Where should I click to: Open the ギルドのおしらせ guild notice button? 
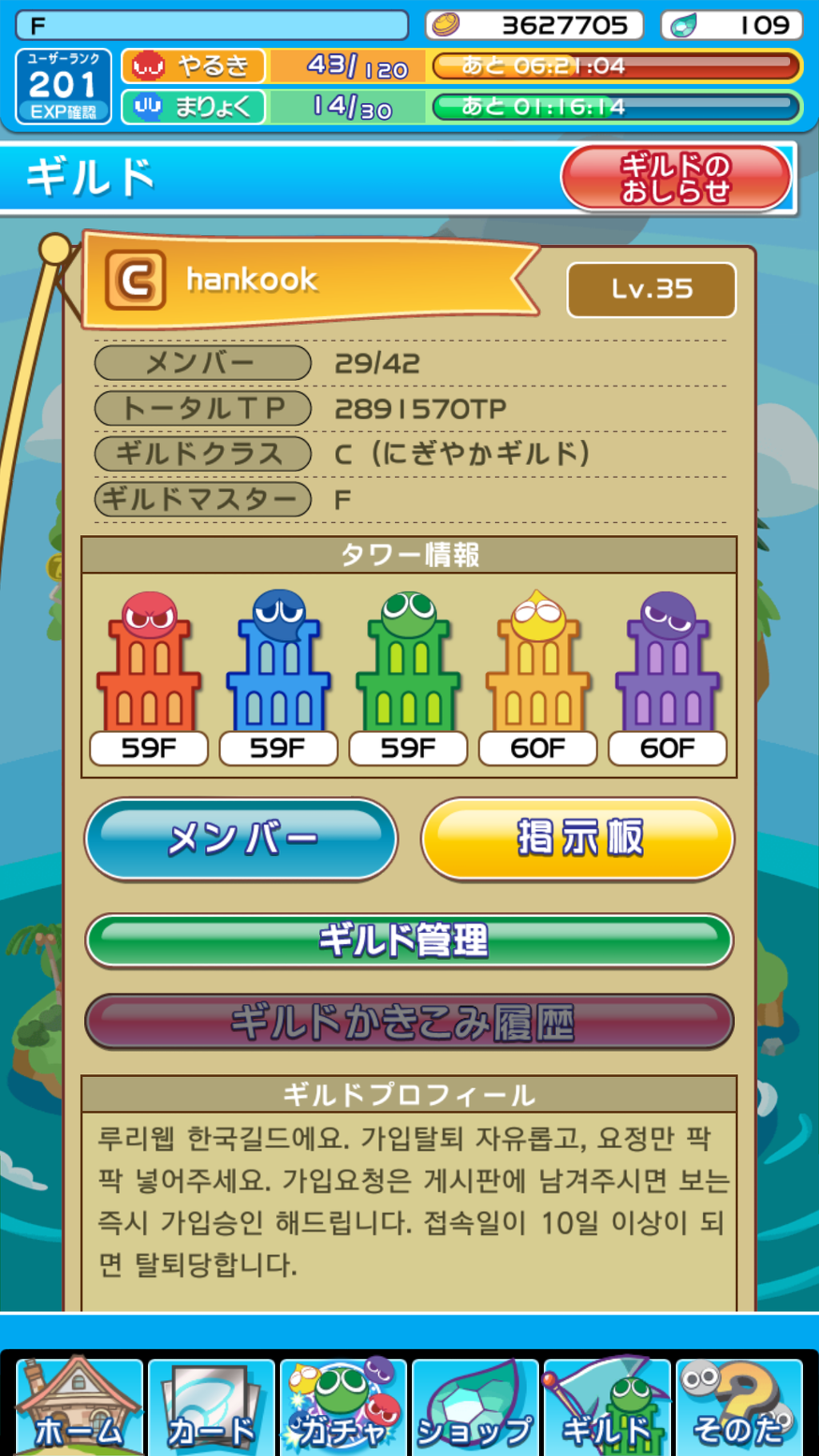(676, 178)
